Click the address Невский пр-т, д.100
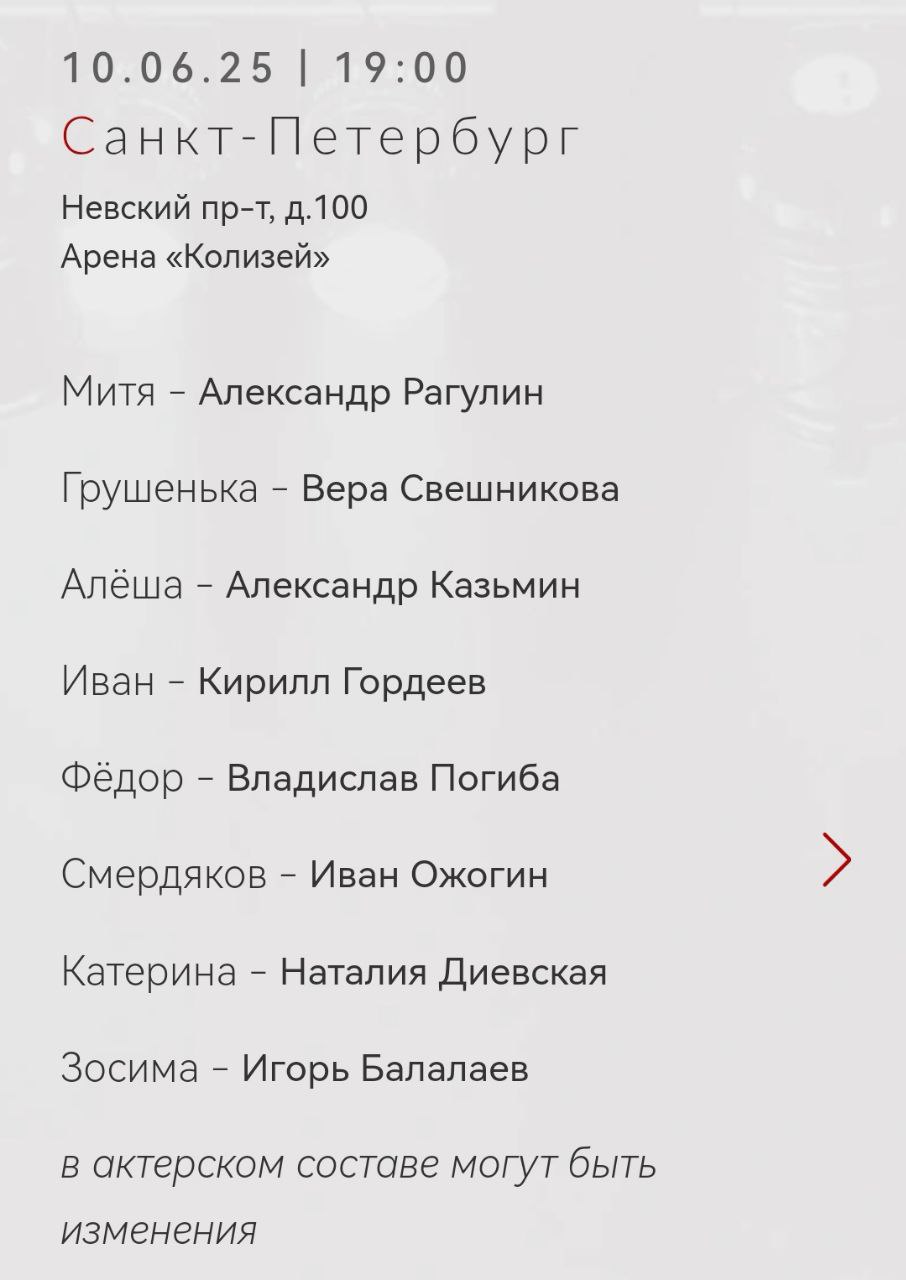 point(216,208)
